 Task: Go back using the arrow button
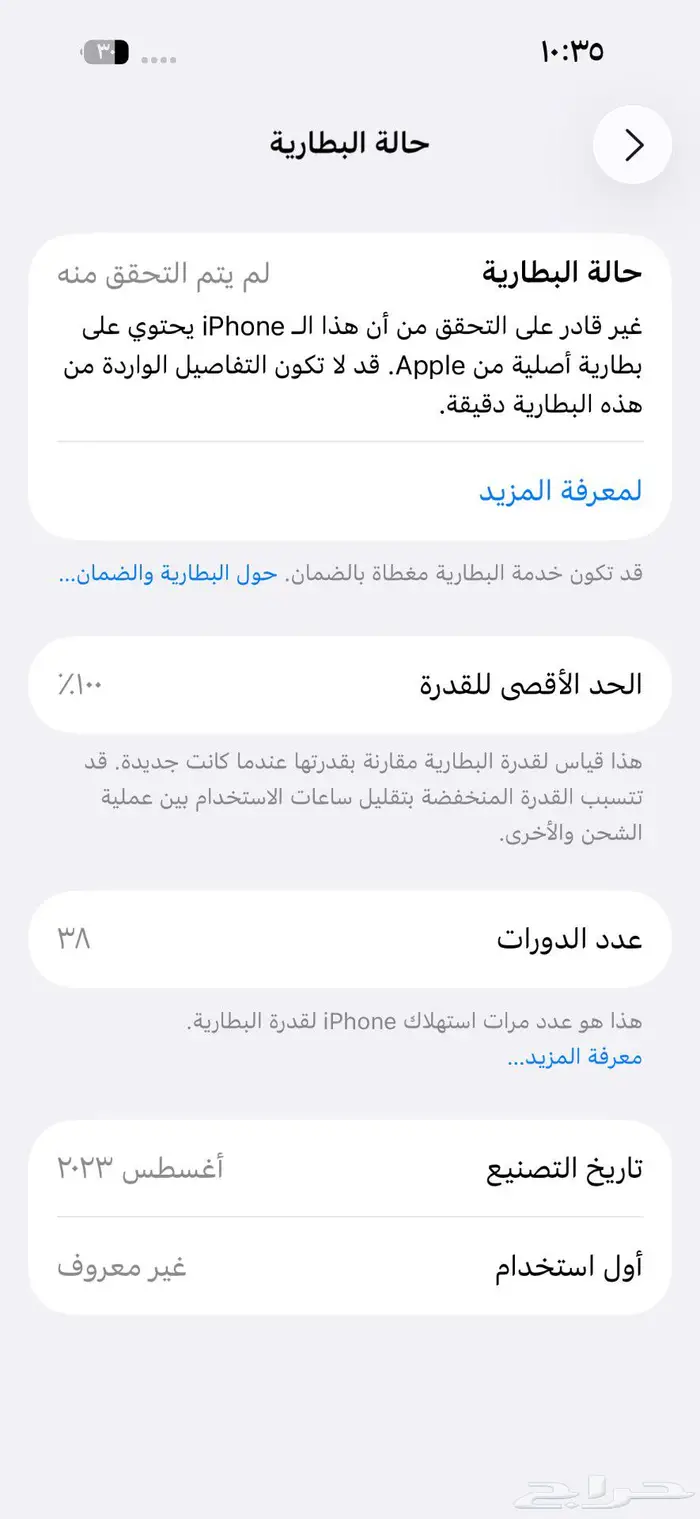coord(632,145)
